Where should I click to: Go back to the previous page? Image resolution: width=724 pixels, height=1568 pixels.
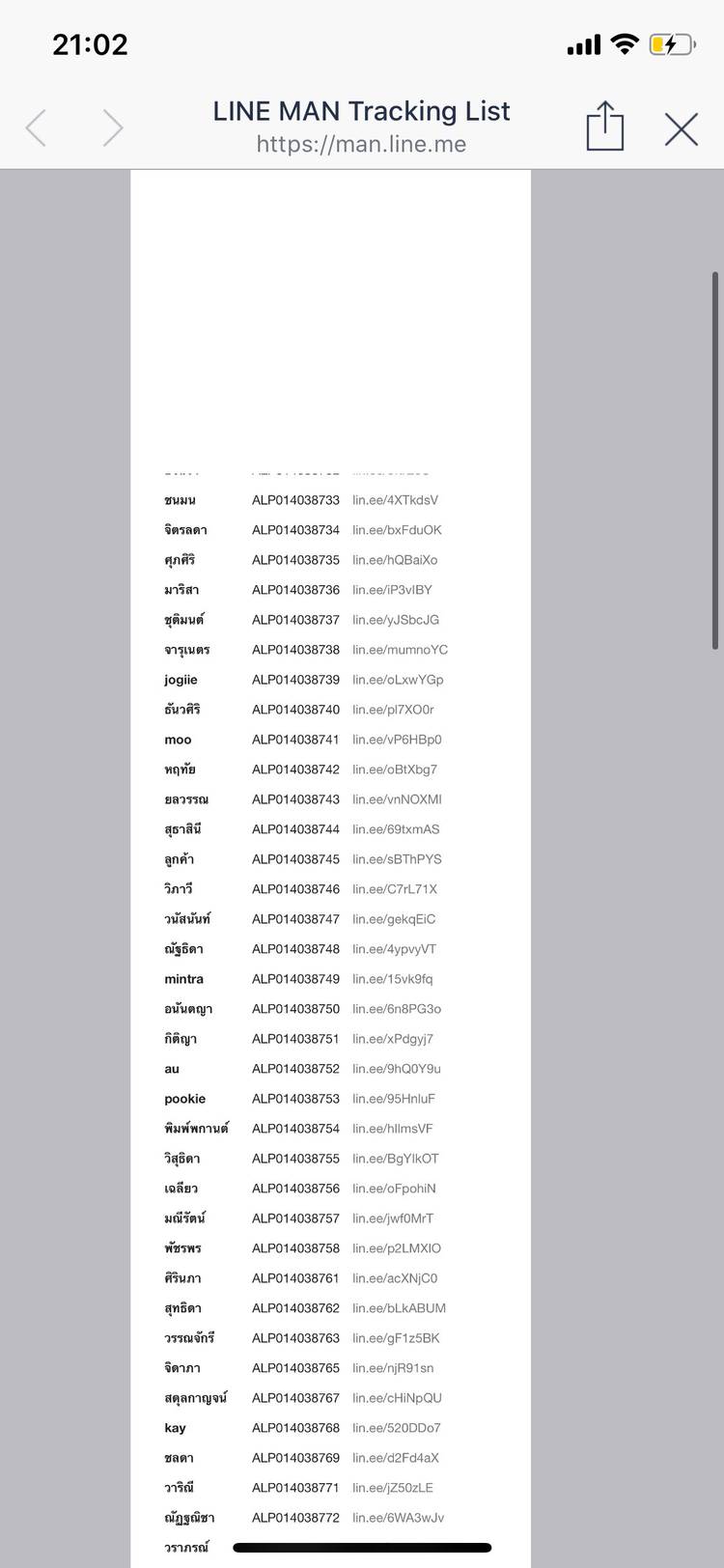37,127
